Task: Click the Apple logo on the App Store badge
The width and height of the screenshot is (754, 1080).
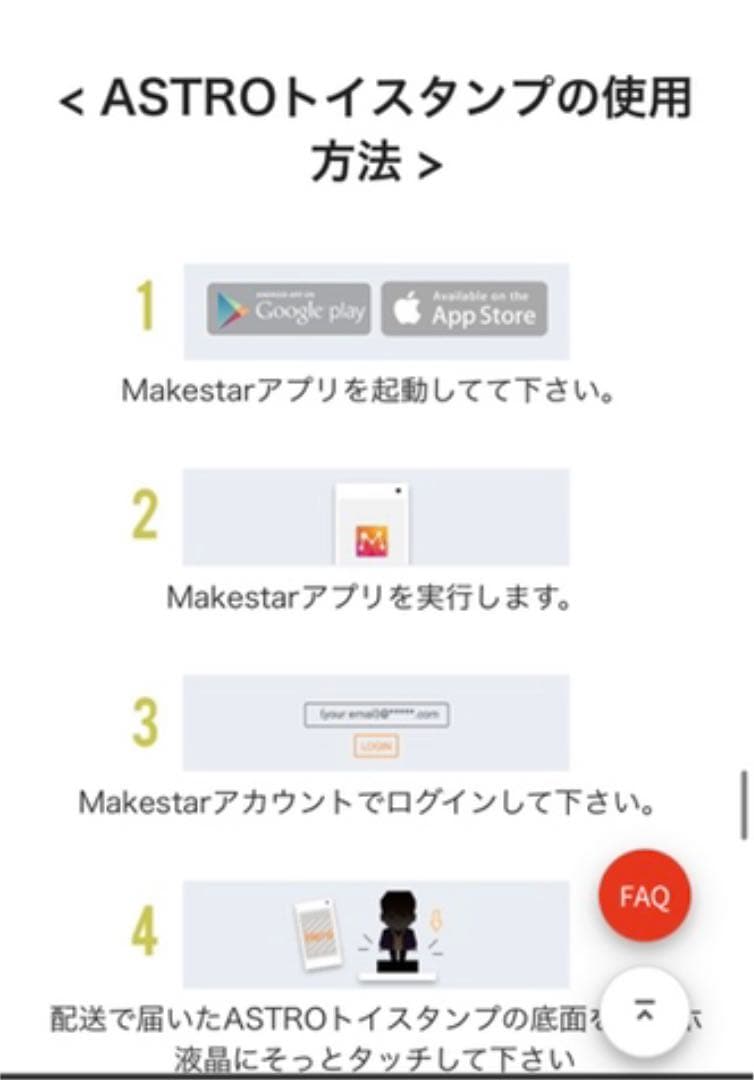Action: point(408,308)
